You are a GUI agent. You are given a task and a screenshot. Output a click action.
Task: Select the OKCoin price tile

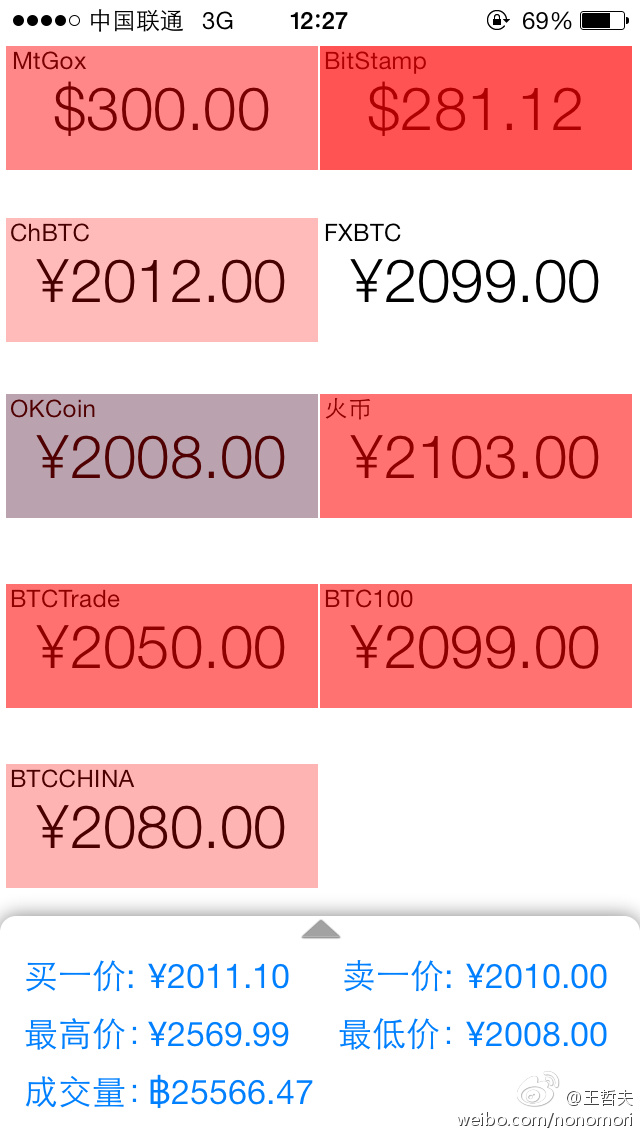pos(162,456)
